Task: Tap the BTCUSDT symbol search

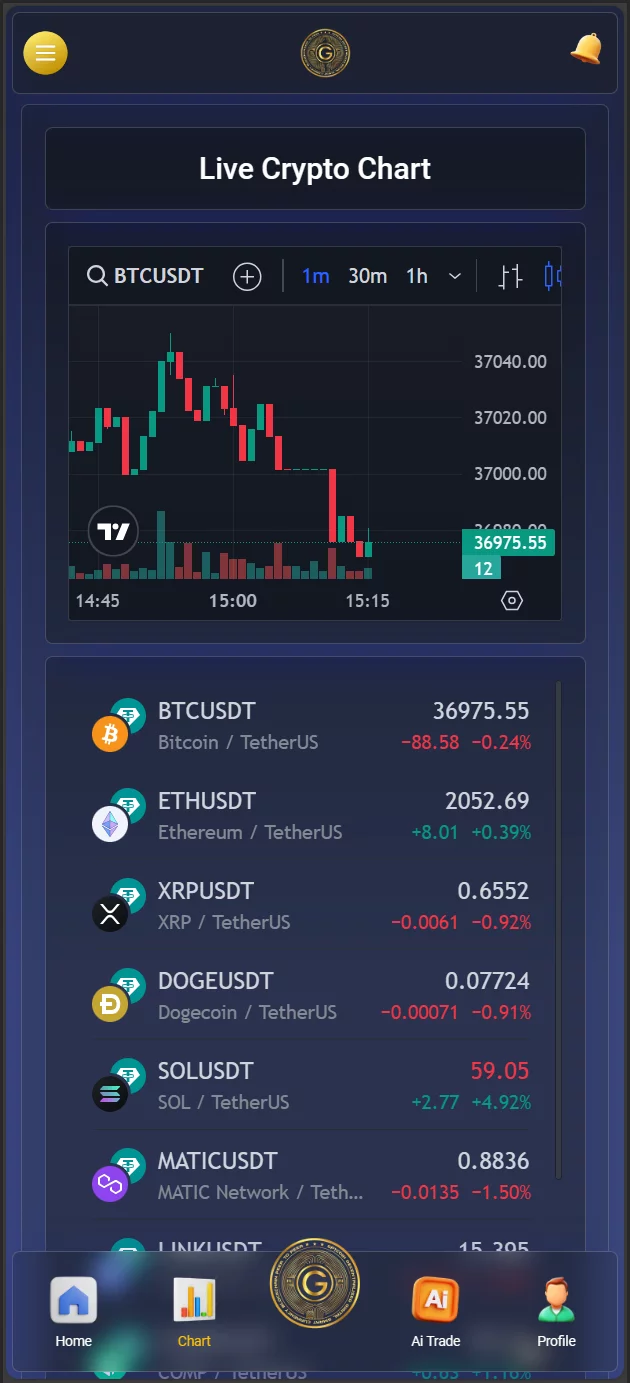Action: (145, 276)
